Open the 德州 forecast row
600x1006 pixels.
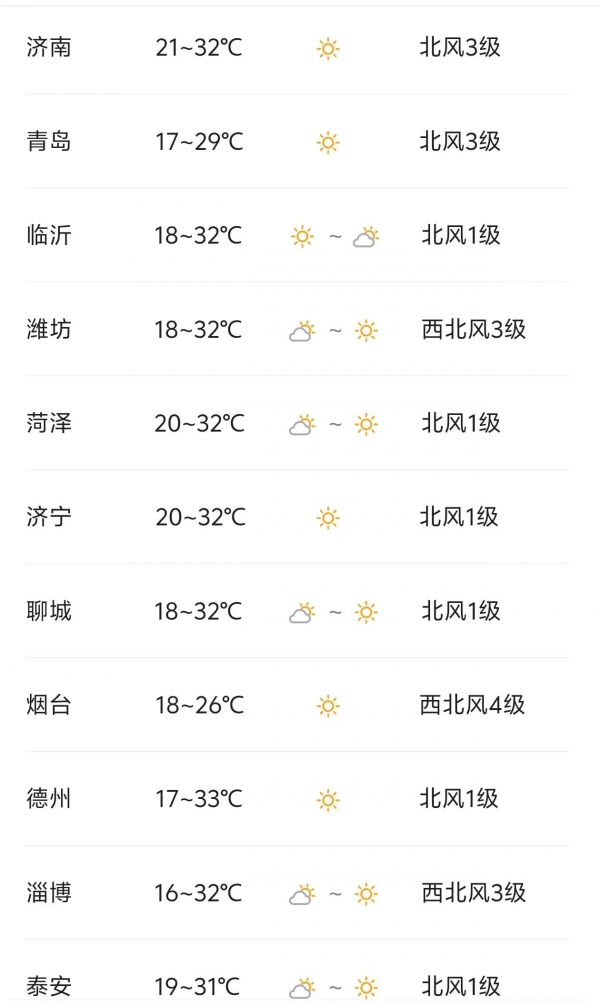[298, 799]
